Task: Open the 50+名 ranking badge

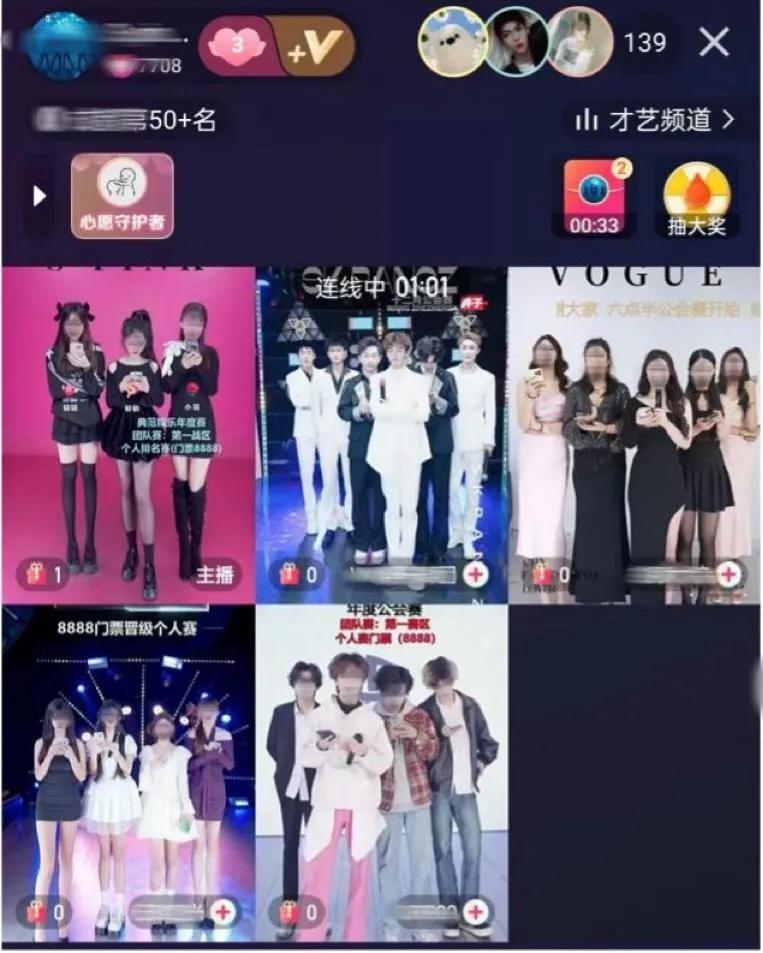Action: pyautogui.click(x=125, y=120)
